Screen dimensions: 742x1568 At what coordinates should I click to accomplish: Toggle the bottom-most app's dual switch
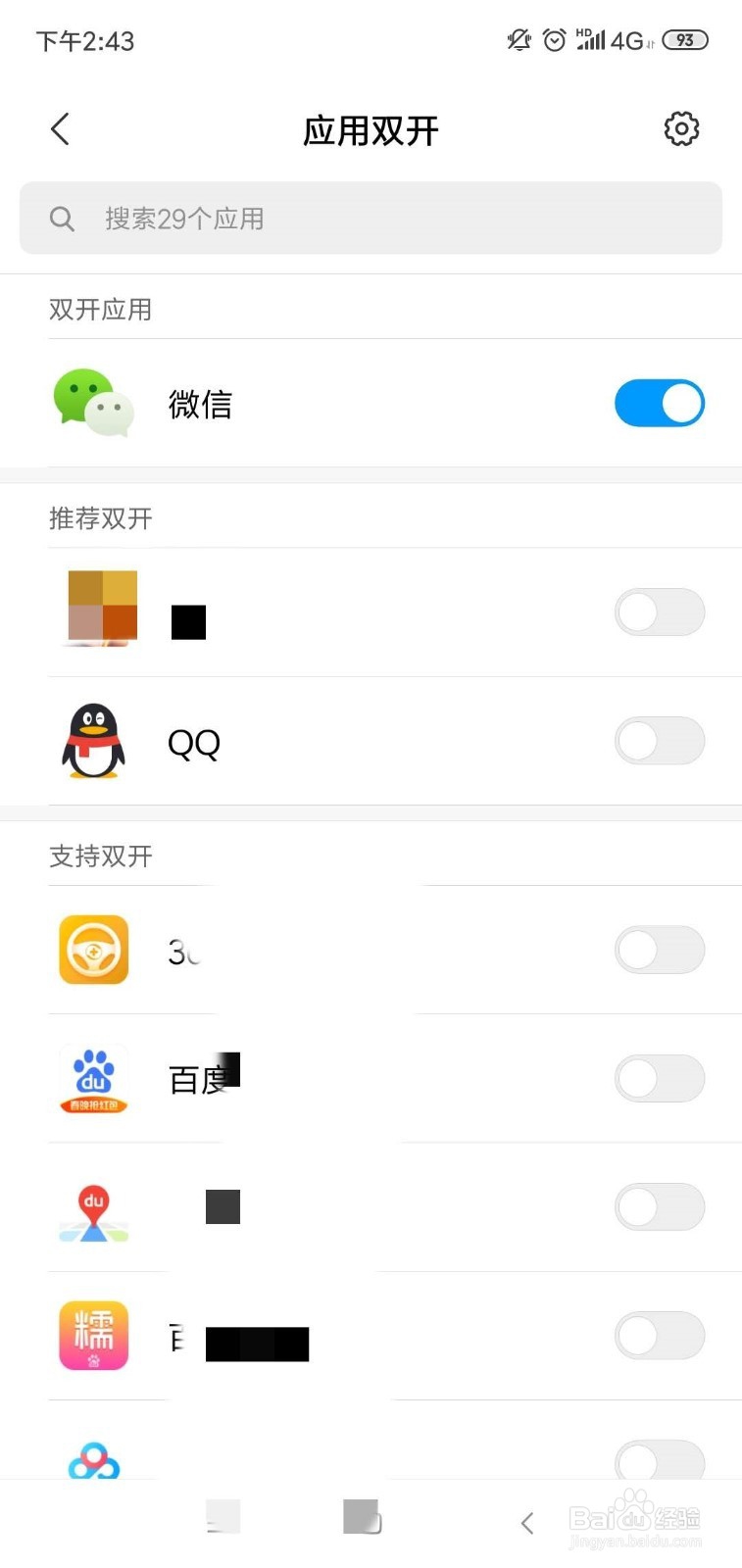tap(659, 1460)
